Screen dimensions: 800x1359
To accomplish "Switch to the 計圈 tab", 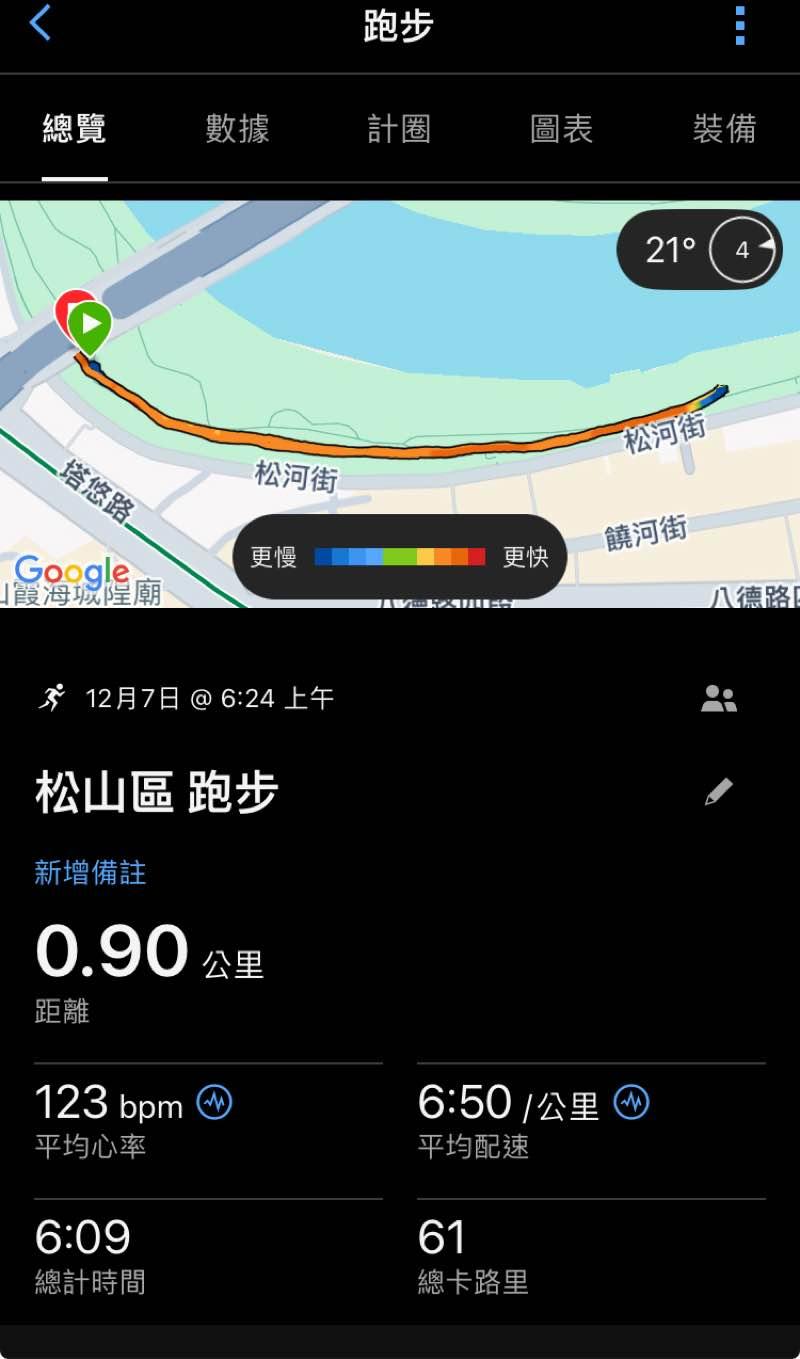I will [399, 129].
